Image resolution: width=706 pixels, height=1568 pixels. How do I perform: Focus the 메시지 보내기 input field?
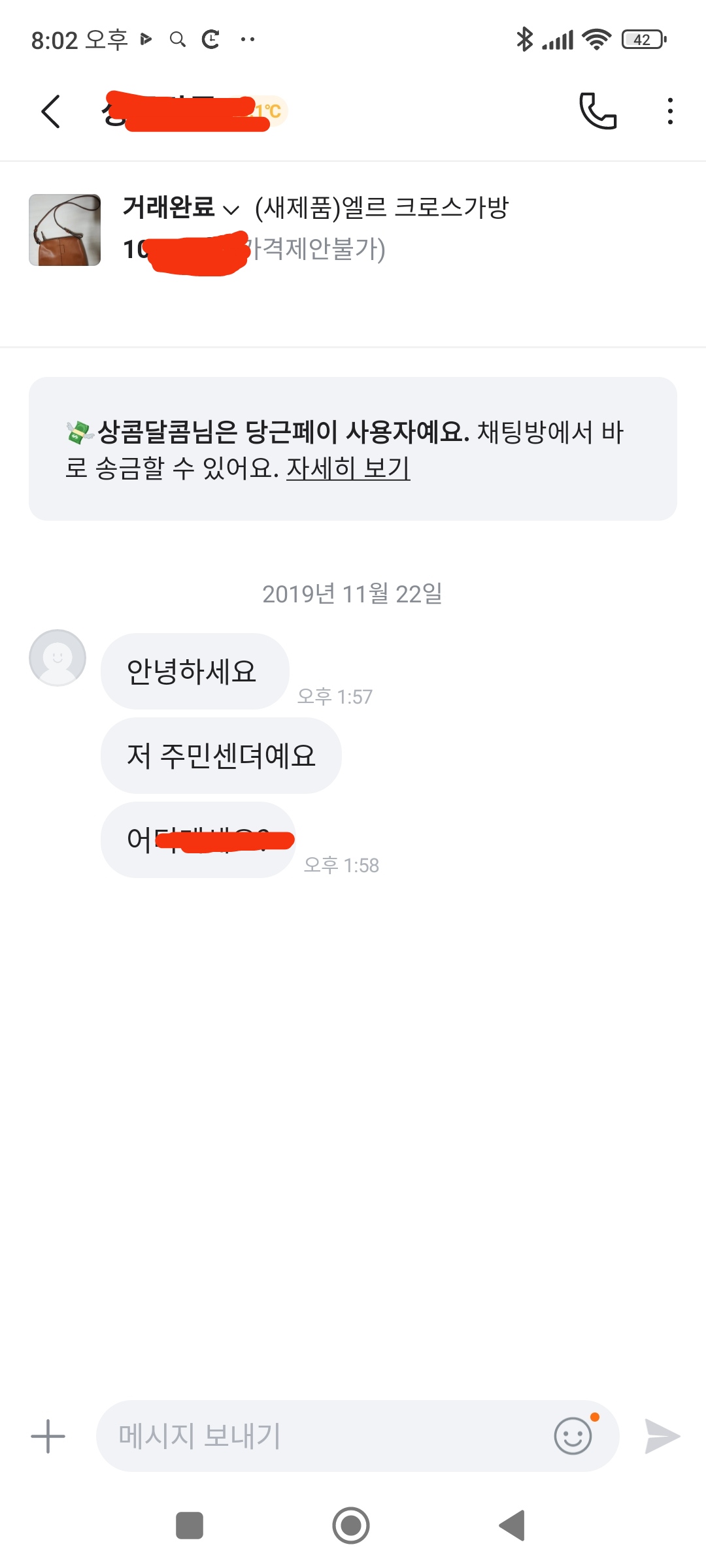coord(327,1436)
